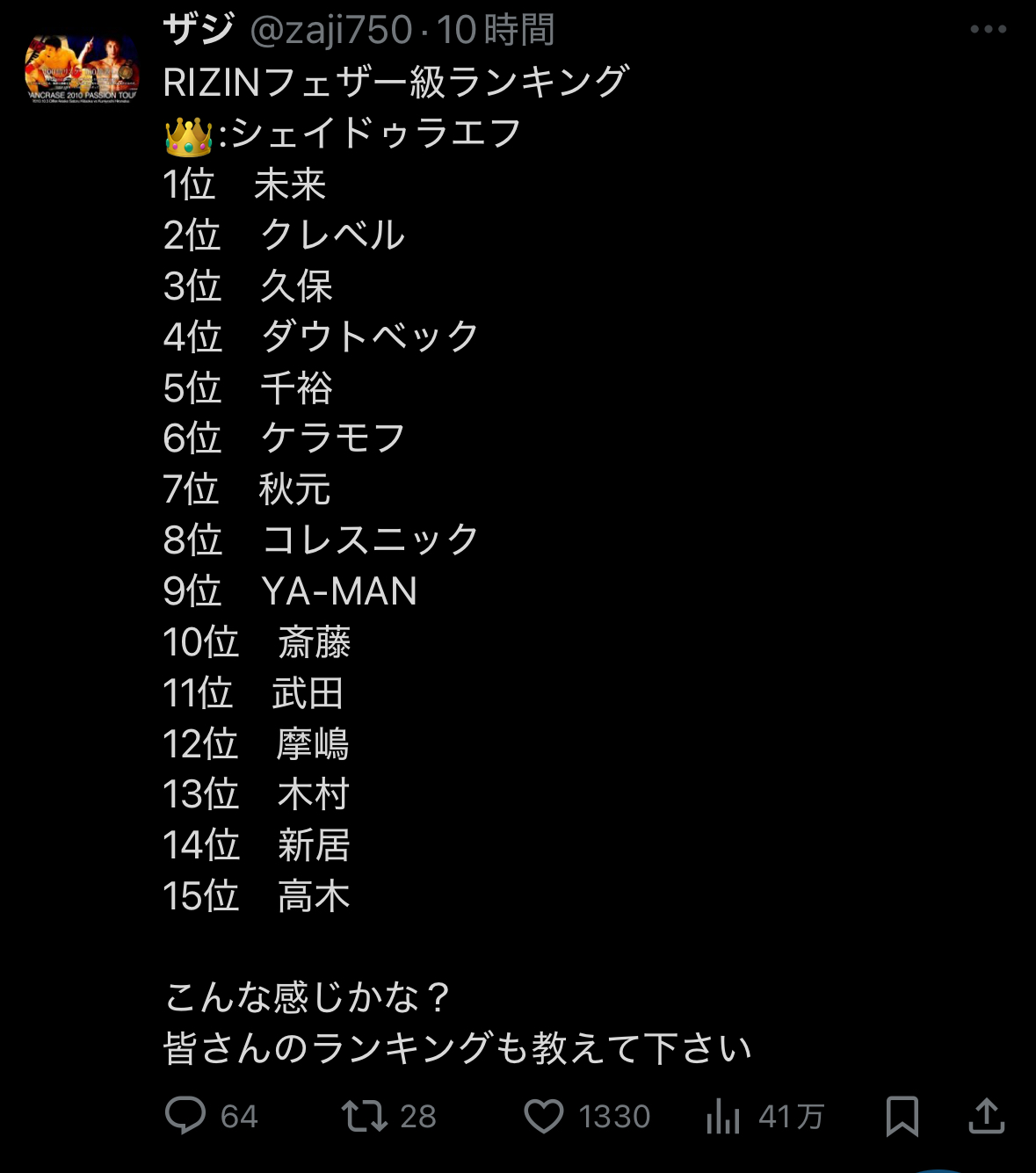Share ザジ's post

click(986, 1116)
